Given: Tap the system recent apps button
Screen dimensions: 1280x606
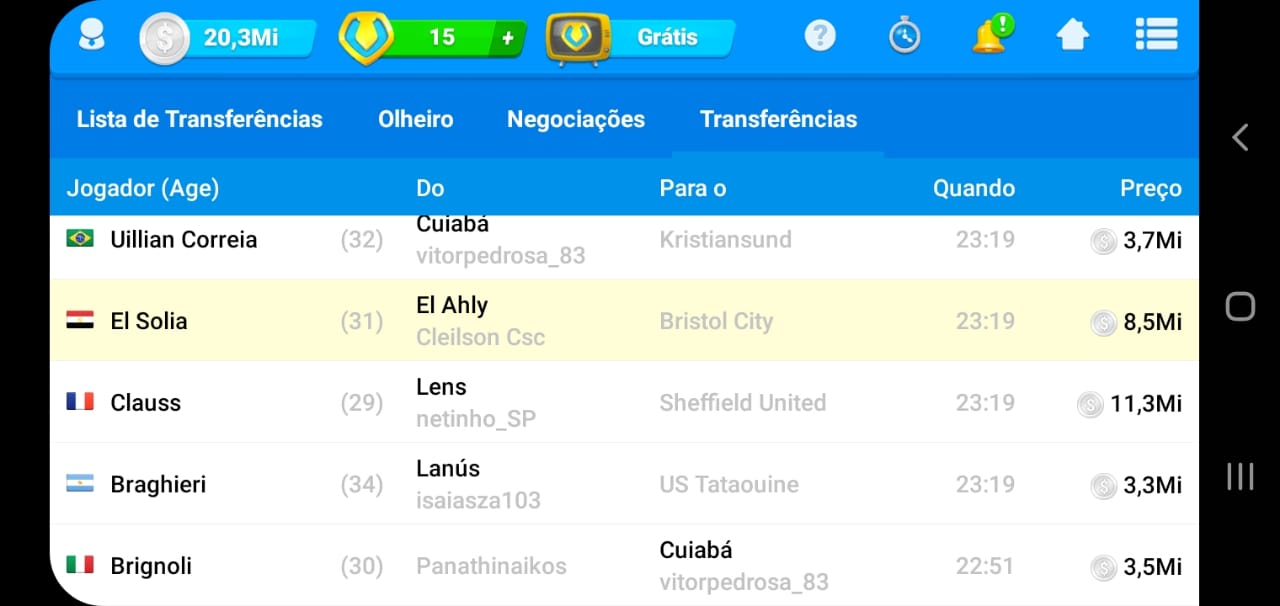Looking at the screenshot, I should coord(1240,476).
